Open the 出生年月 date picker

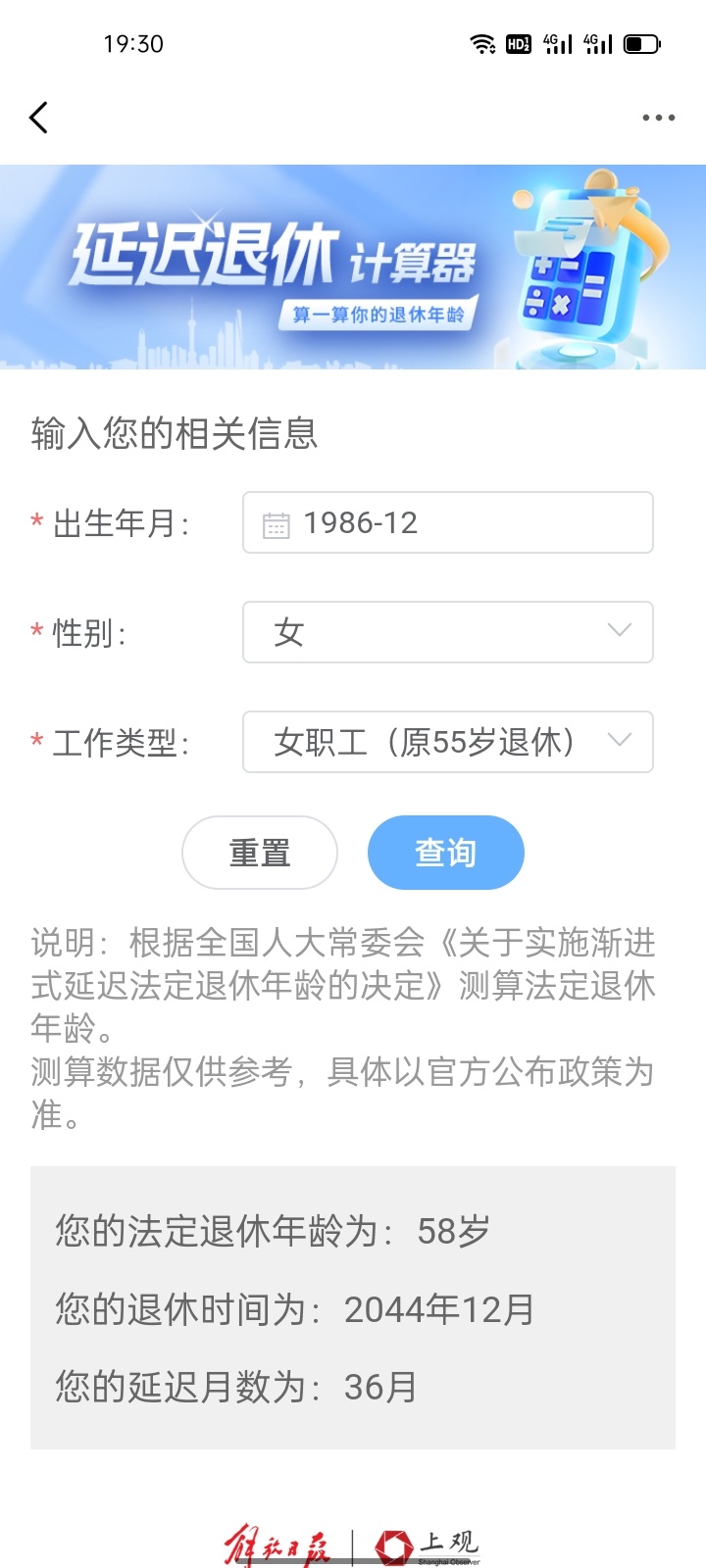coord(448,522)
